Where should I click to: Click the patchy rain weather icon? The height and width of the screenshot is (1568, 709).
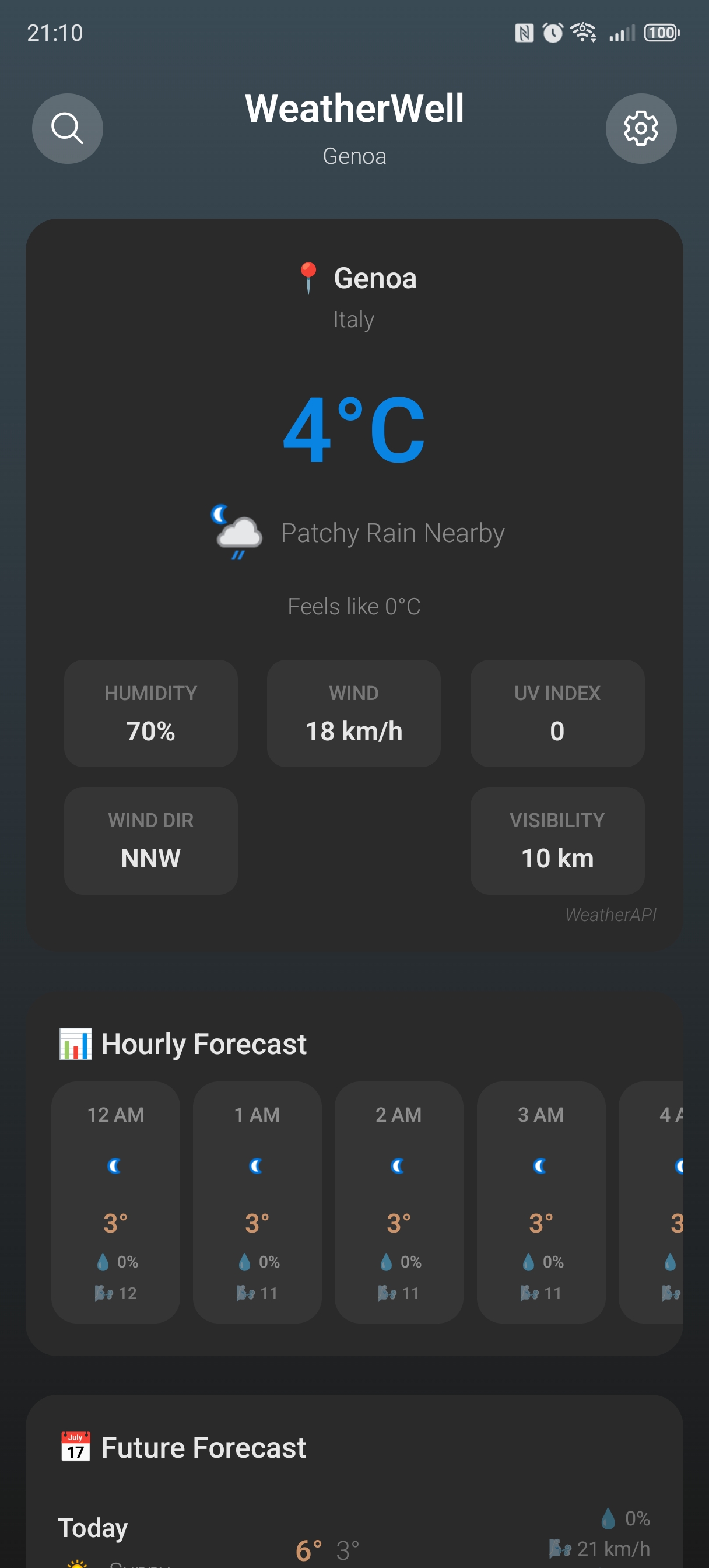(236, 531)
